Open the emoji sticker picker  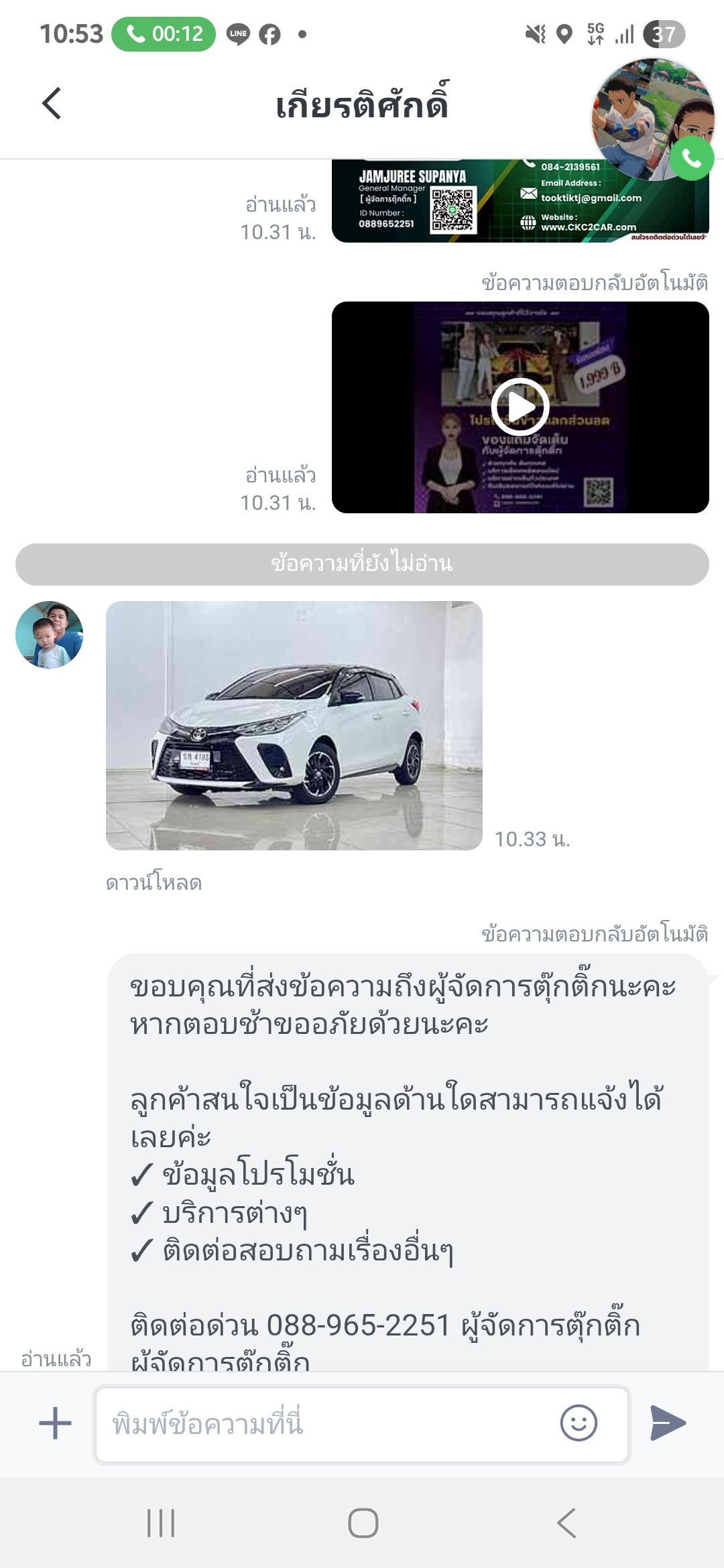coord(579,1423)
